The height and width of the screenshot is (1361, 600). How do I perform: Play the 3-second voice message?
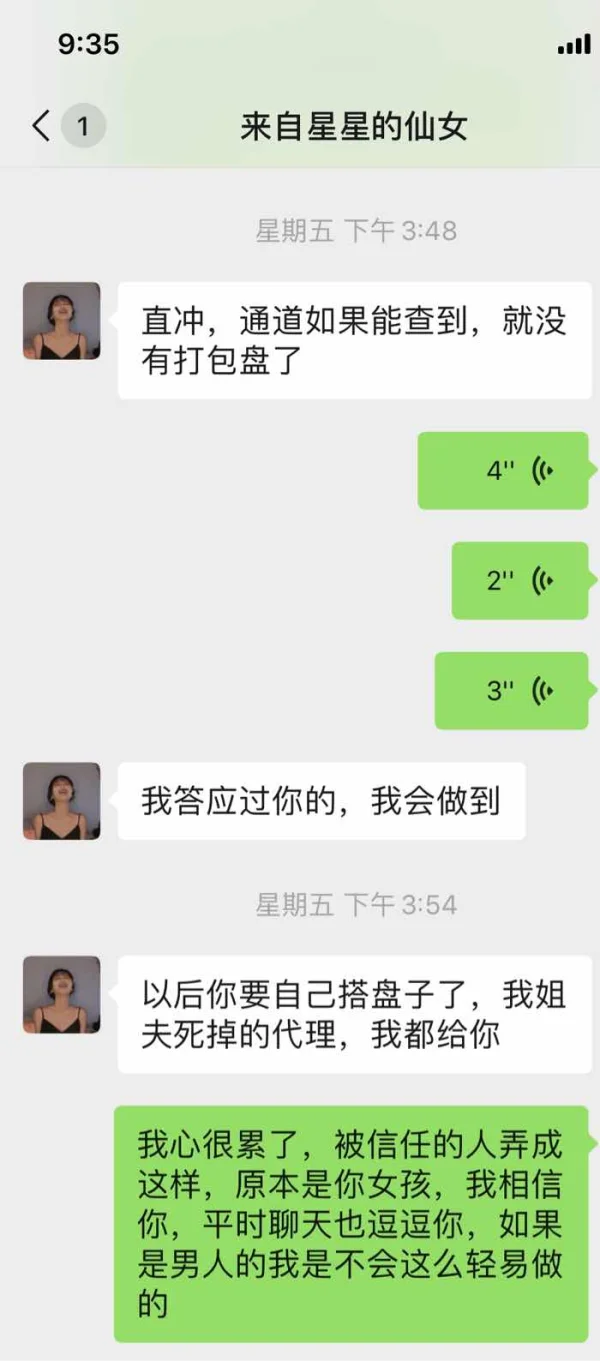(511, 690)
